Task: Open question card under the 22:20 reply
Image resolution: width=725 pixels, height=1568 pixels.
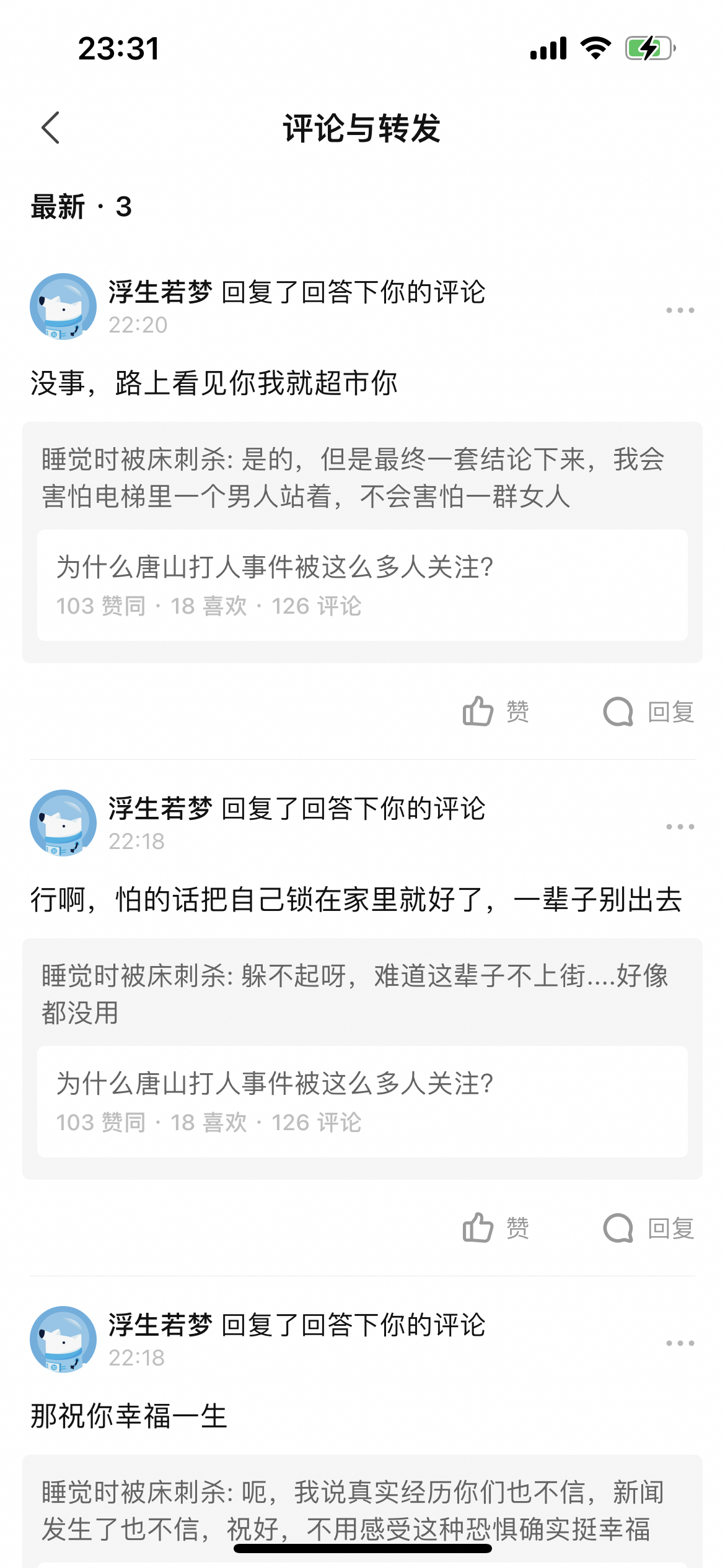Action: coord(362,585)
